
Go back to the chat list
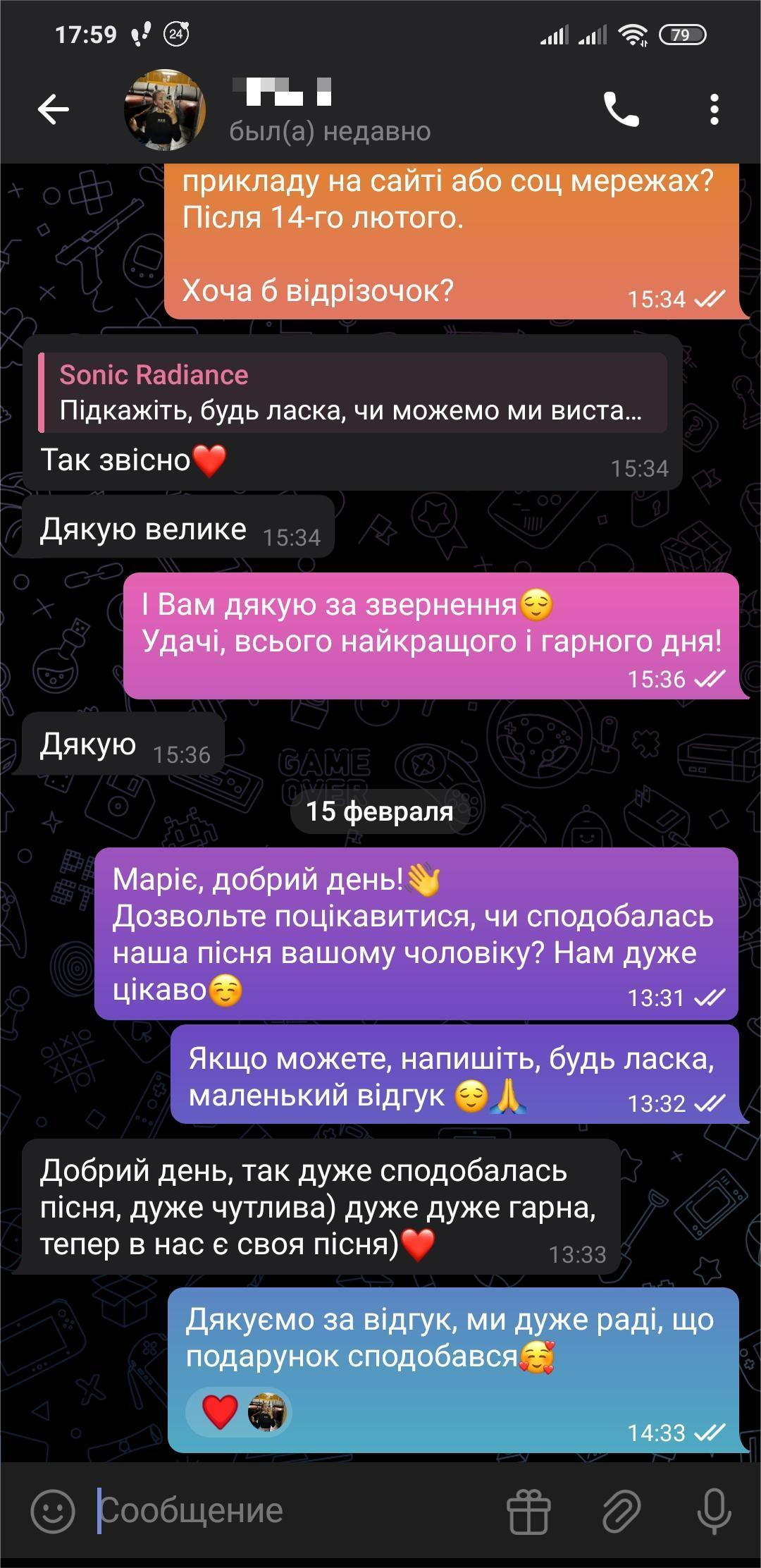tap(53, 110)
